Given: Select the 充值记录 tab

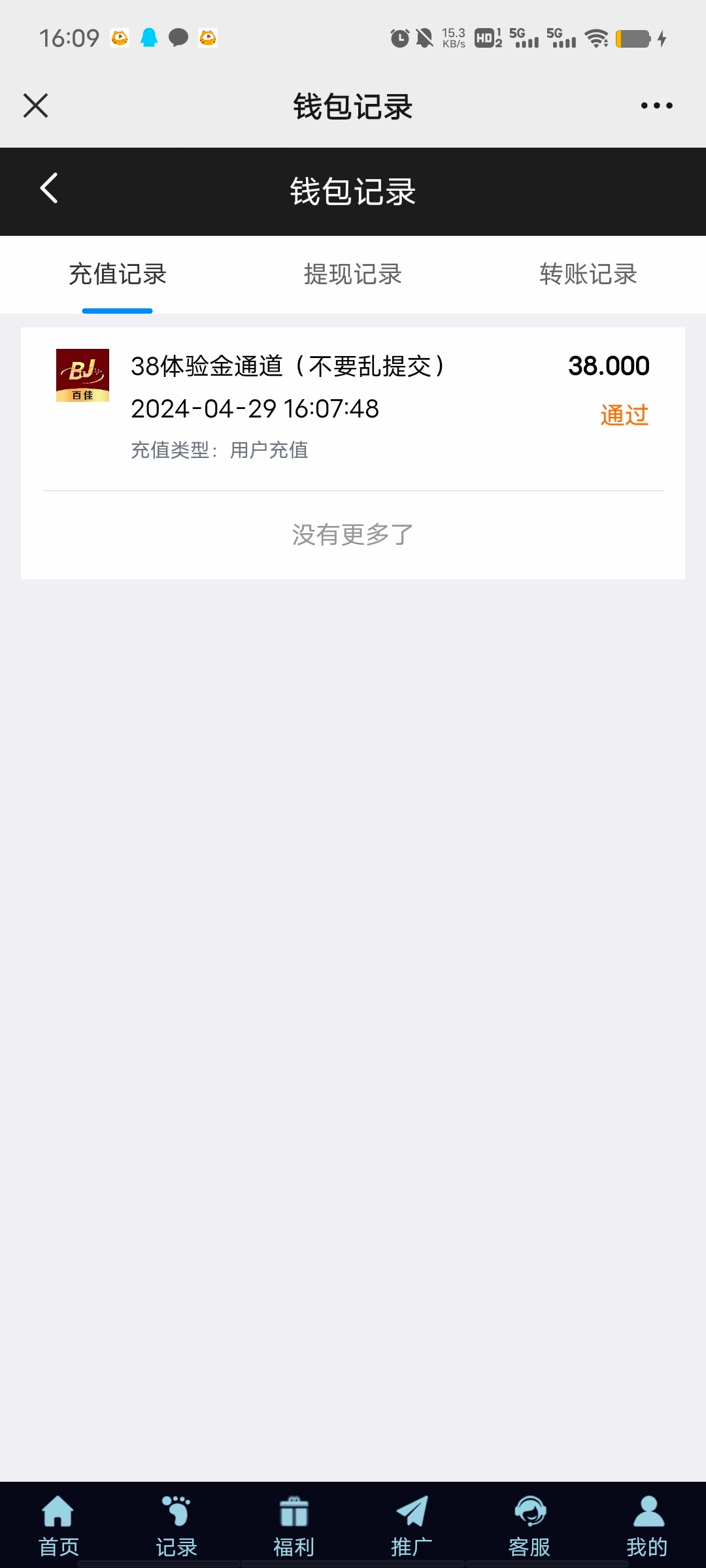Looking at the screenshot, I should pos(118,274).
